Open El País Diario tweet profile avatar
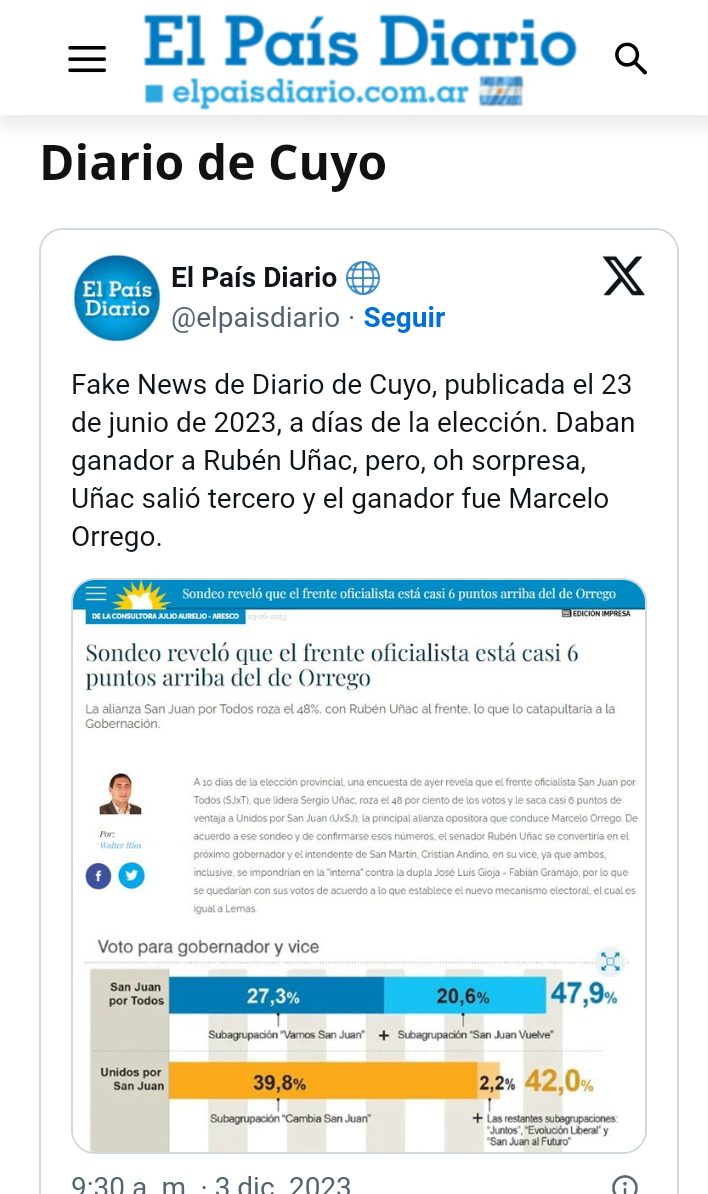The height and width of the screenshot is (1194, 708). 117,298
